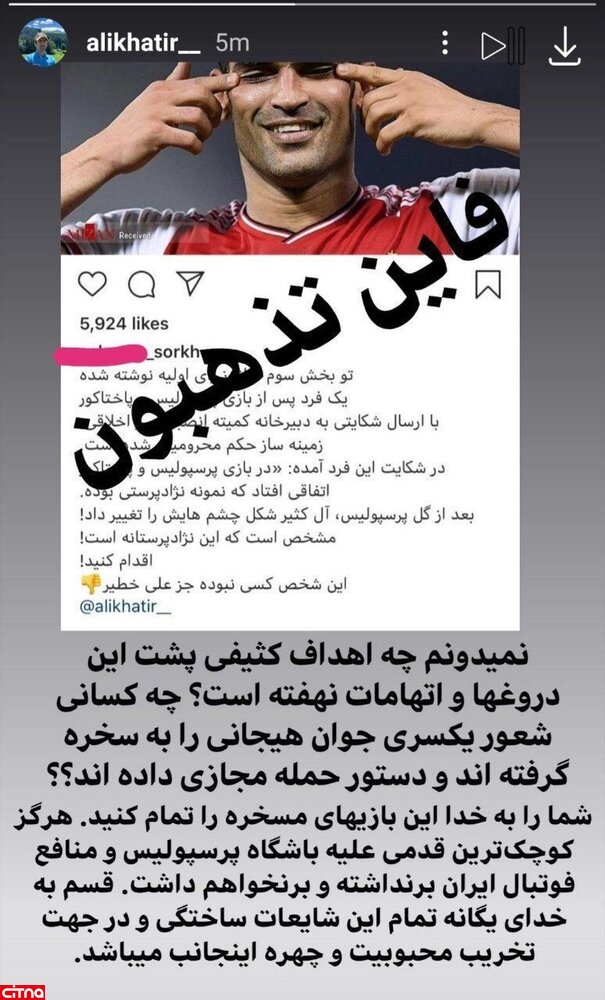Toggle play/pause of the story

tap(502, 46)
